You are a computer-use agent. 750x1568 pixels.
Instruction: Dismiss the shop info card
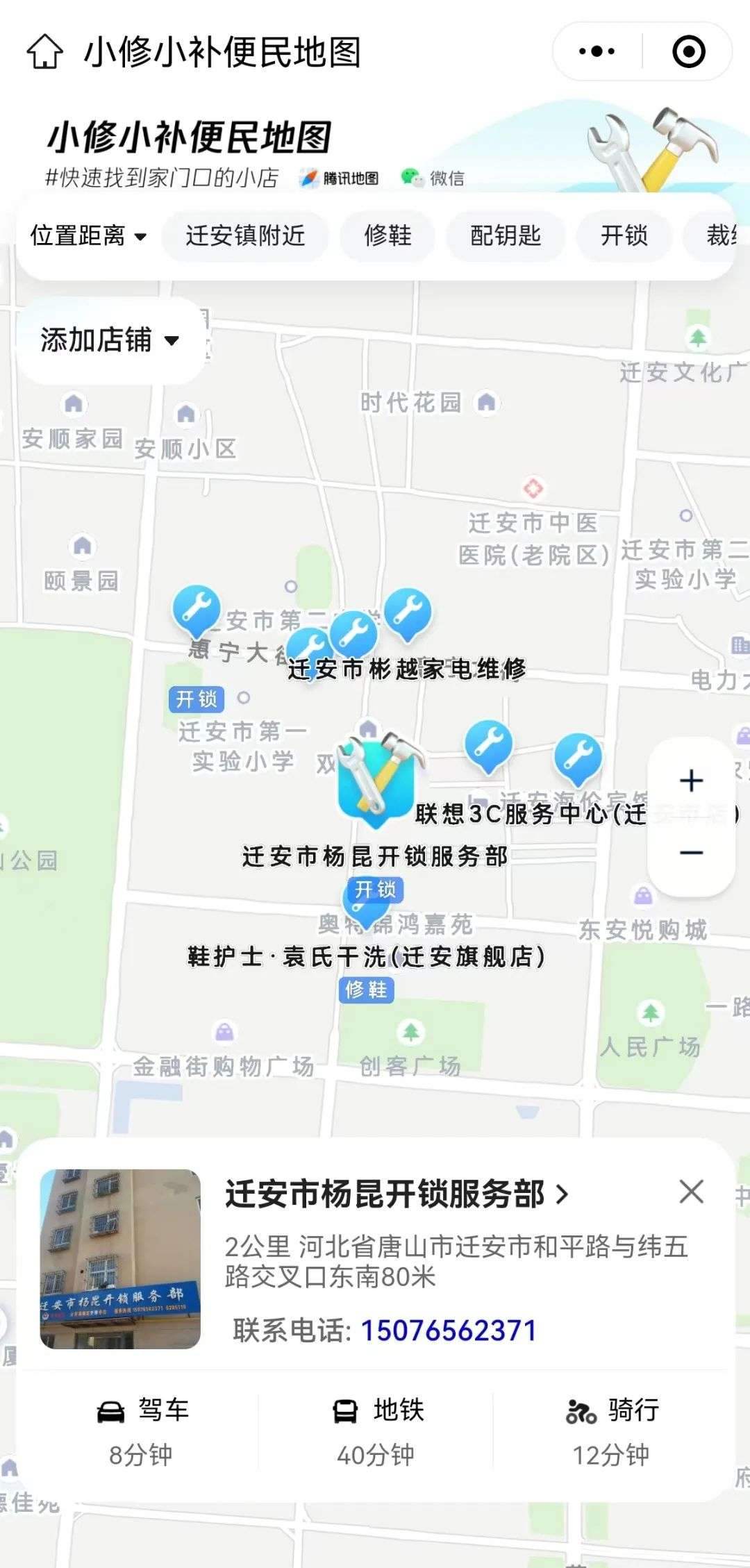pyautogui.click(x=691, y=1192)
